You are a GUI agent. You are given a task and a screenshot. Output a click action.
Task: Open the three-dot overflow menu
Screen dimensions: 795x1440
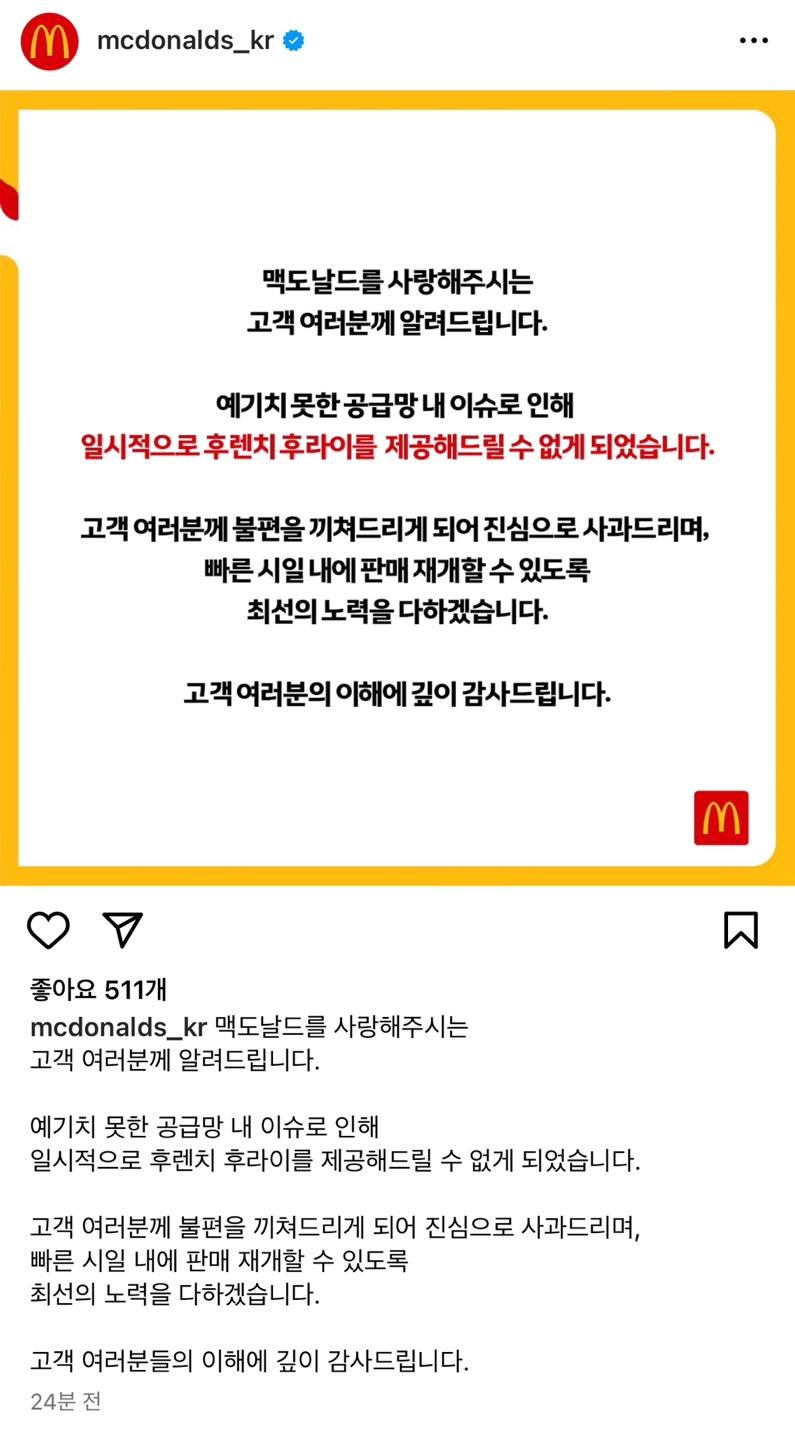click(753, 41)
